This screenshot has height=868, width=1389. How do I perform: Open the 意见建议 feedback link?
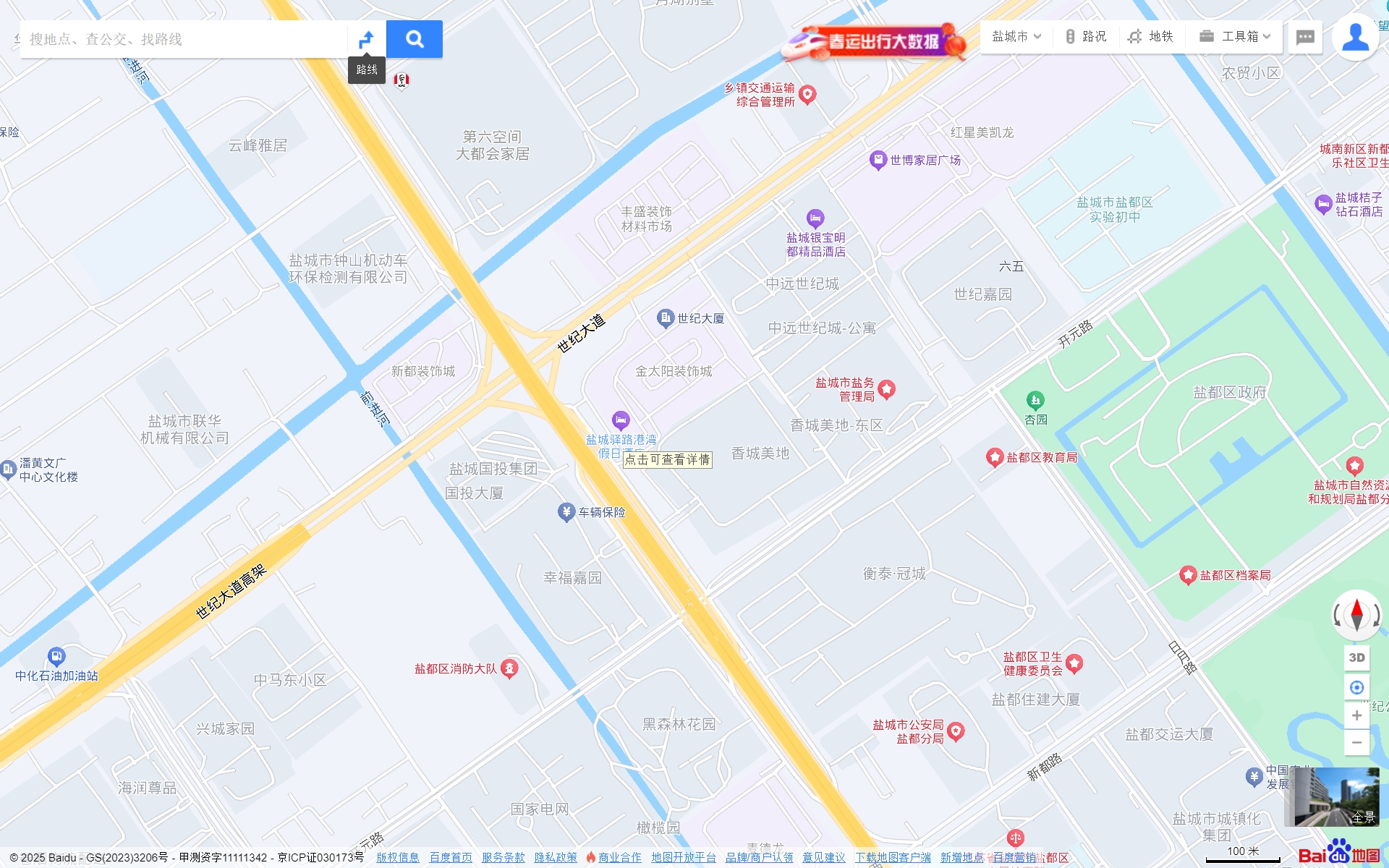823,857
